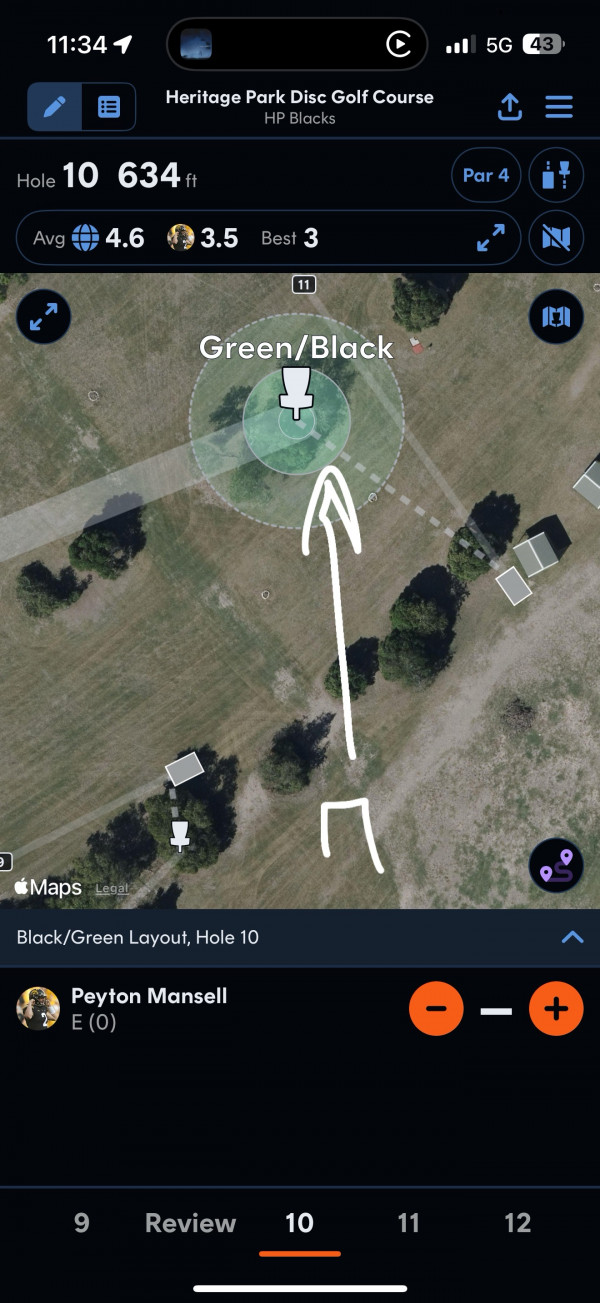The width and height of the screenshot is (600, 1303).
Task: Open the Legal link on the map
Action: (111, 889)
